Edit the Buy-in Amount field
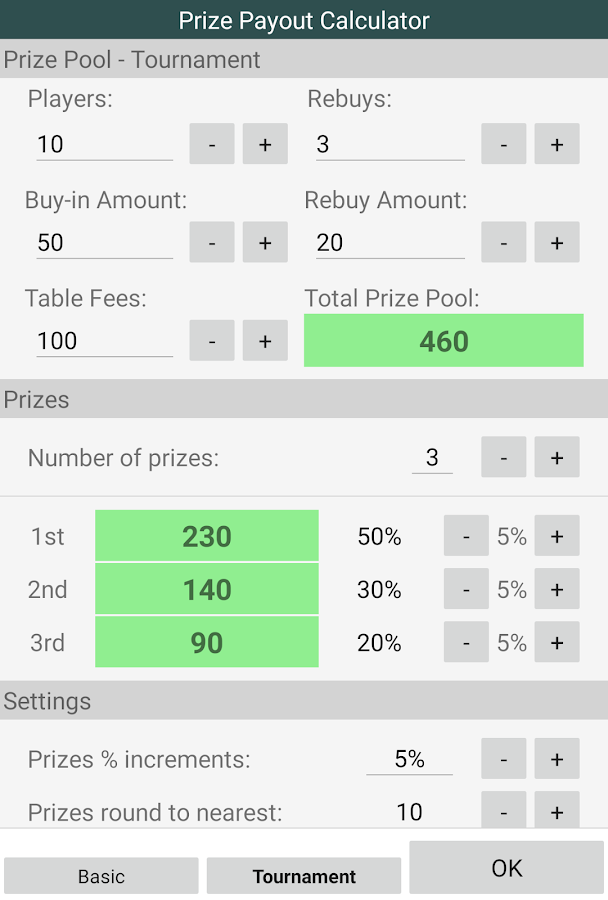Screen dimensions: 608x900 pos(104,242)
